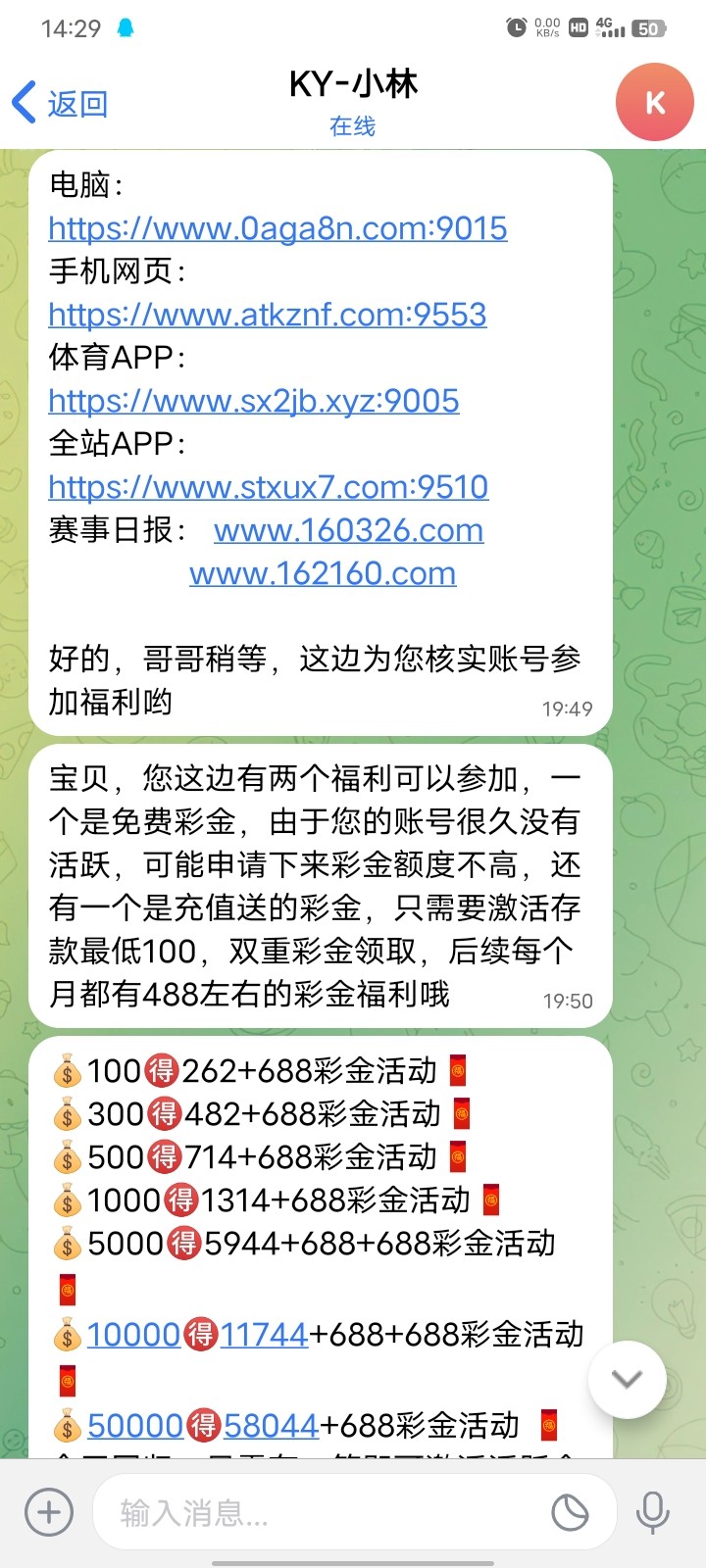Open KY-小林's avatar marked K

point(654,102)
